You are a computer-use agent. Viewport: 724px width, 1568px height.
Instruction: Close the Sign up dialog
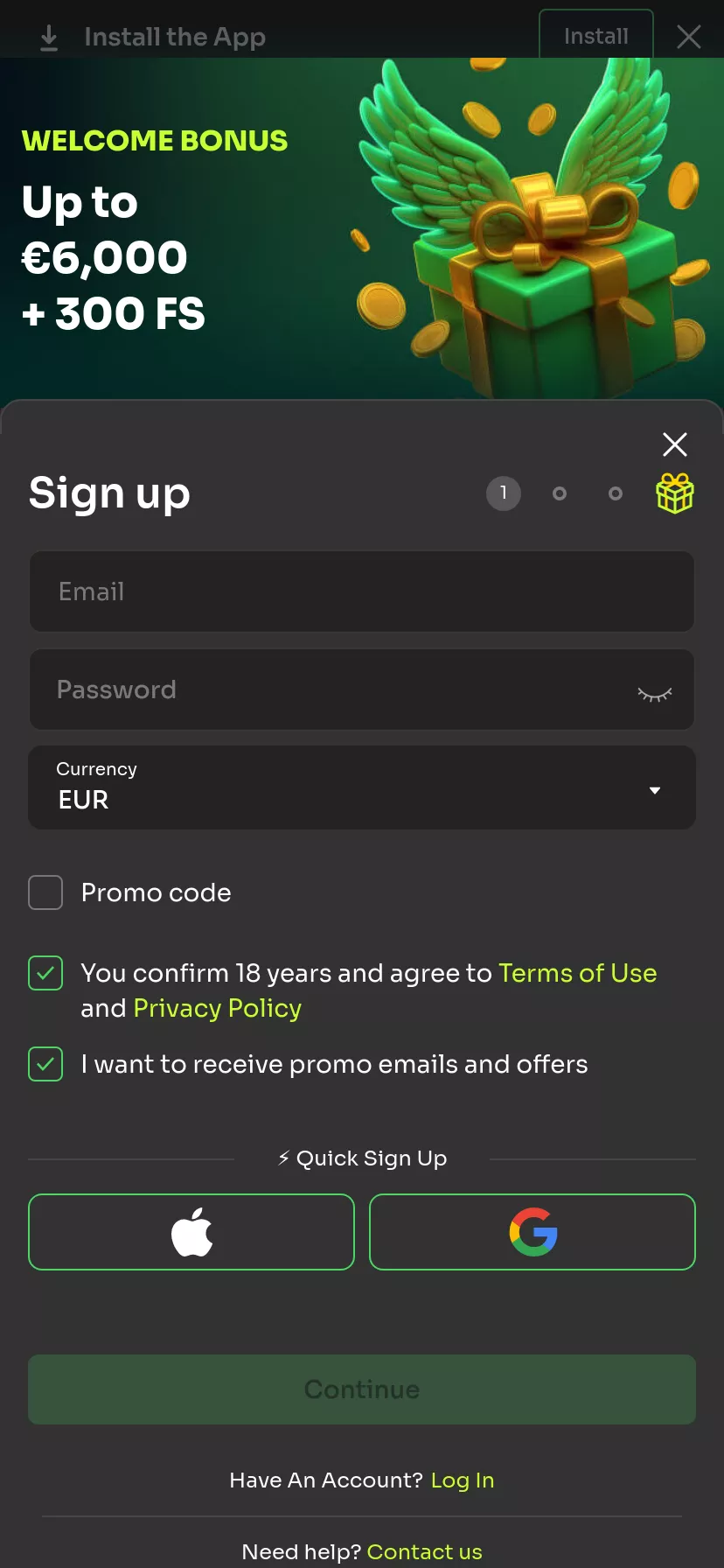pyautogui.click(x=675, y=444)
